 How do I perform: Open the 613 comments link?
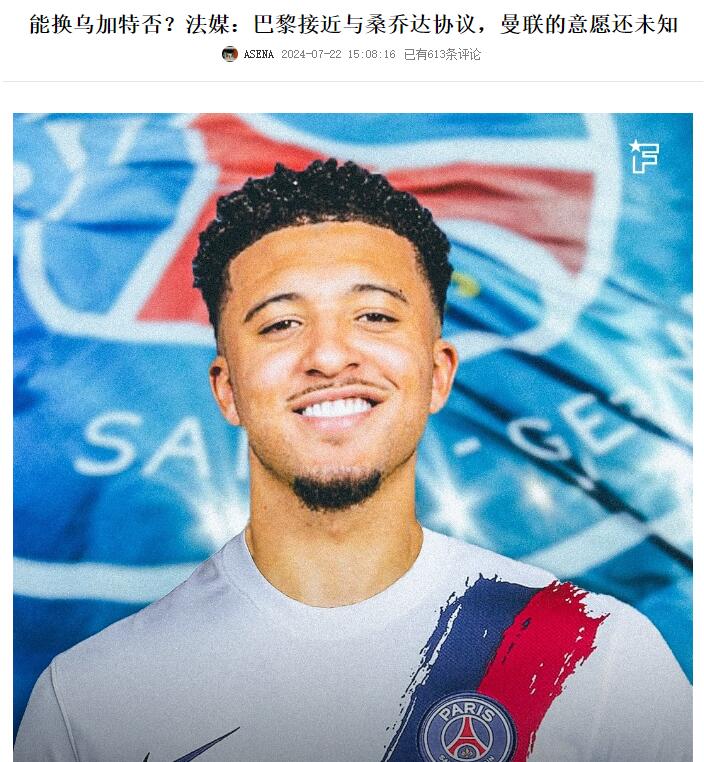pos(442,54)
